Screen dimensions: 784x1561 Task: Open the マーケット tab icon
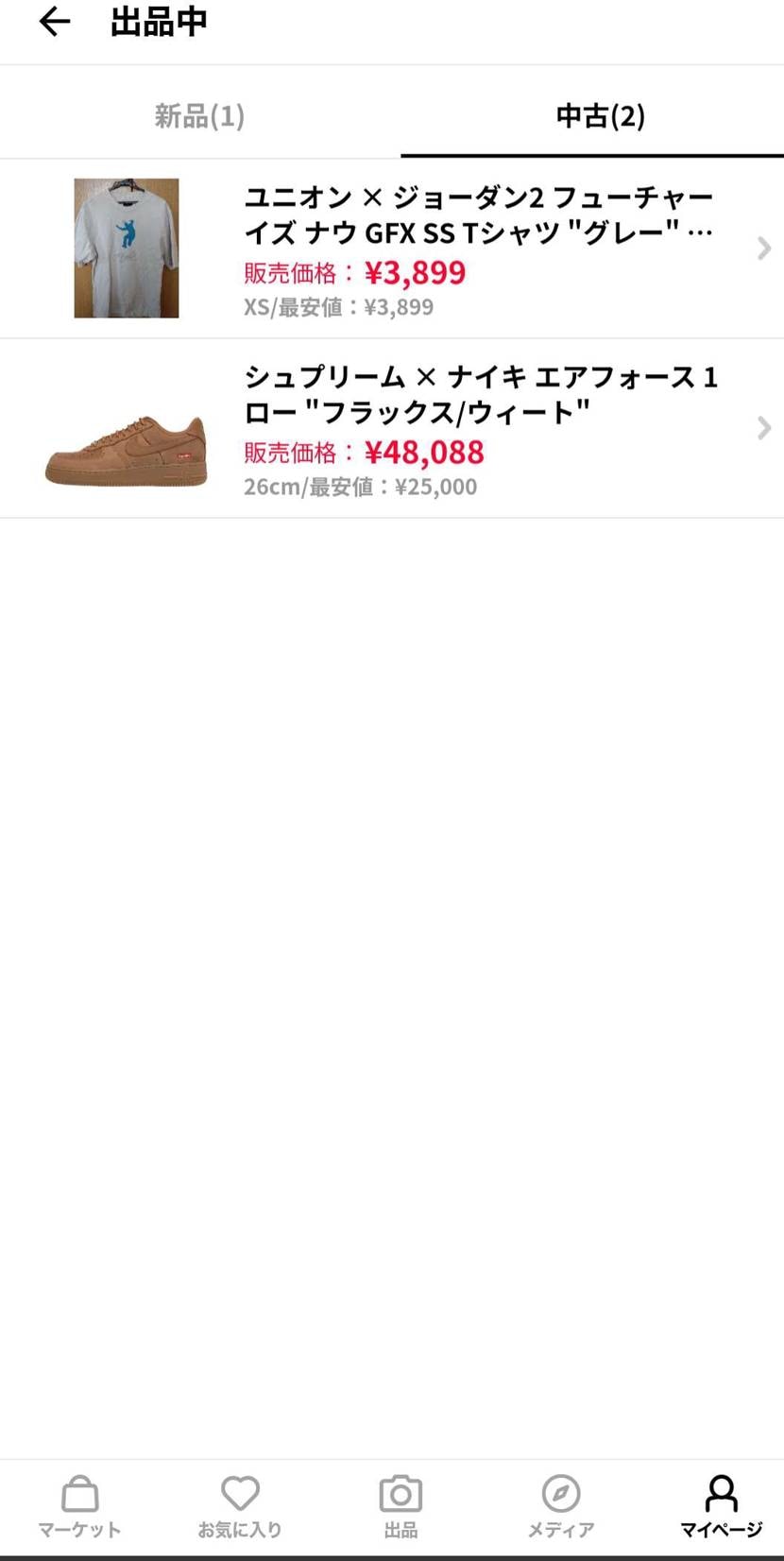tap(79, 1505)
